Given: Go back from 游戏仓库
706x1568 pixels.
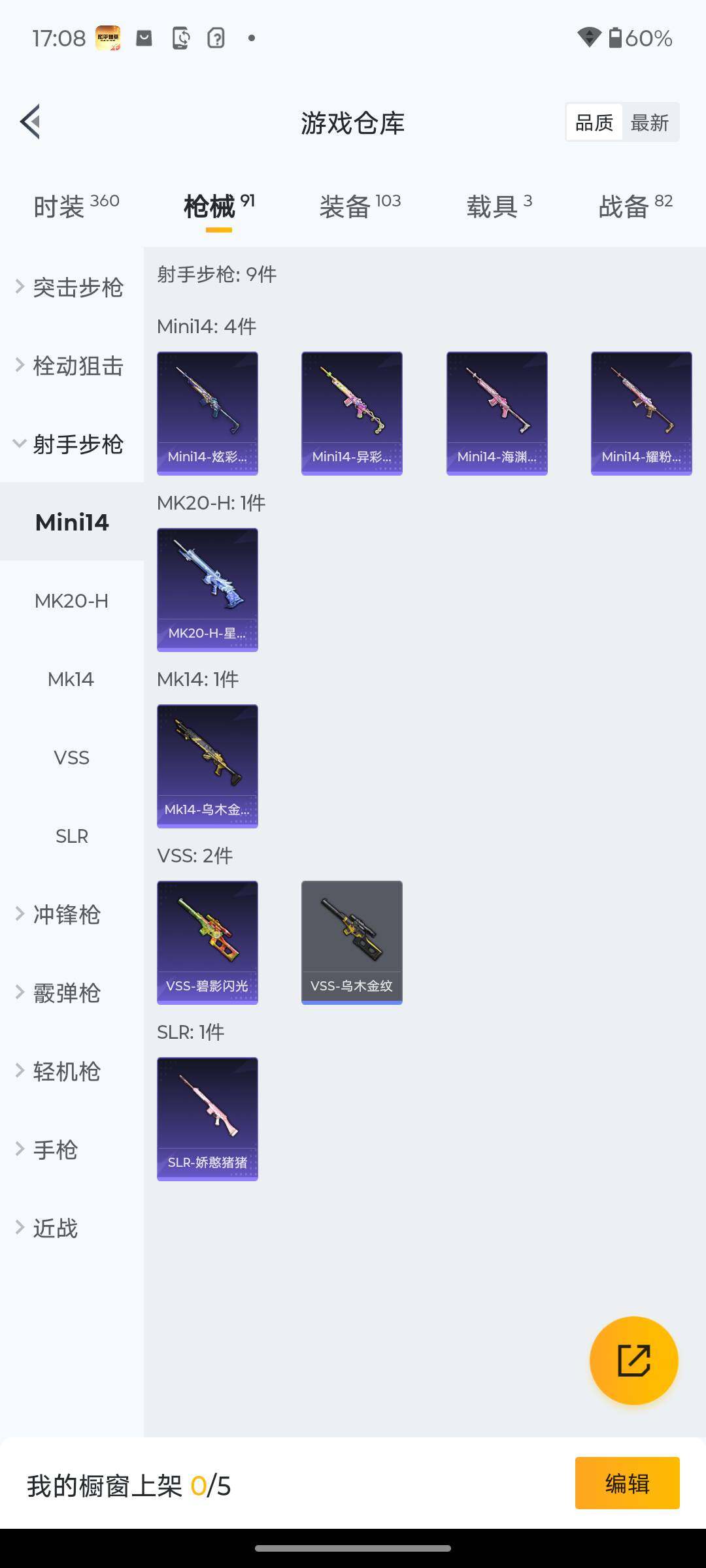Looking at the screenshot, I should coord(31,122).
